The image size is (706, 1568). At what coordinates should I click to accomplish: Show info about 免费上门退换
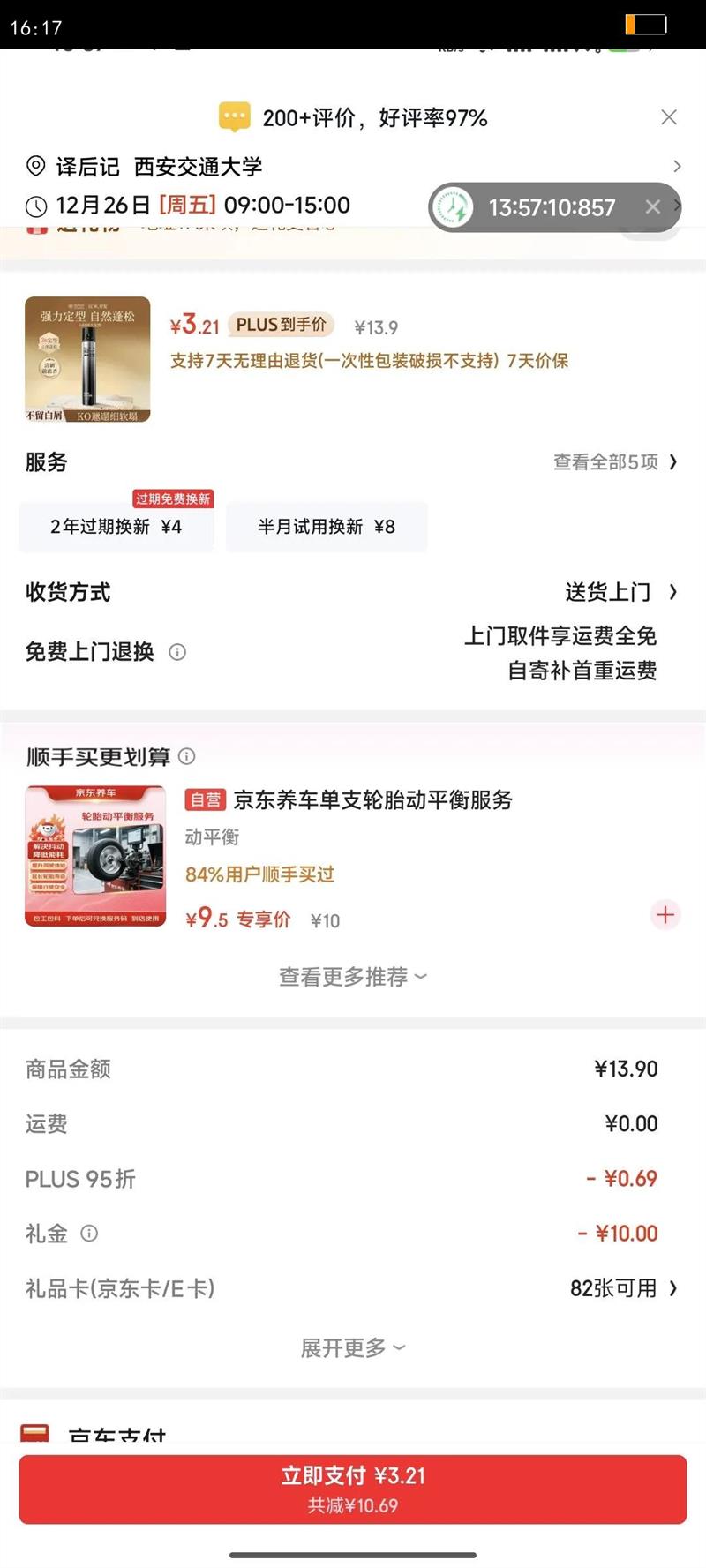pyautogui.click(x=177, y=652)
